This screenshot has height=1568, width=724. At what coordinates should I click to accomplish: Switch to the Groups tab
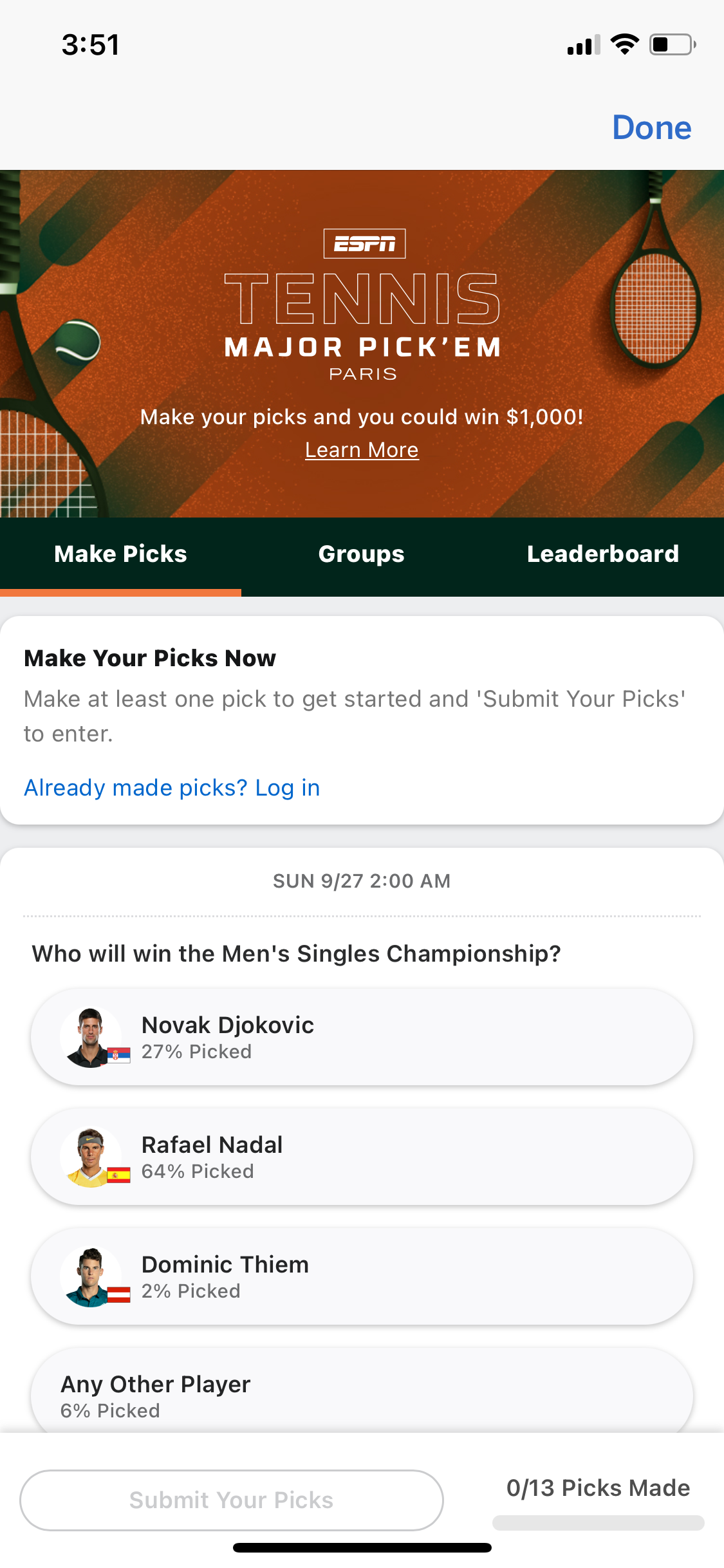click(362, 554)
